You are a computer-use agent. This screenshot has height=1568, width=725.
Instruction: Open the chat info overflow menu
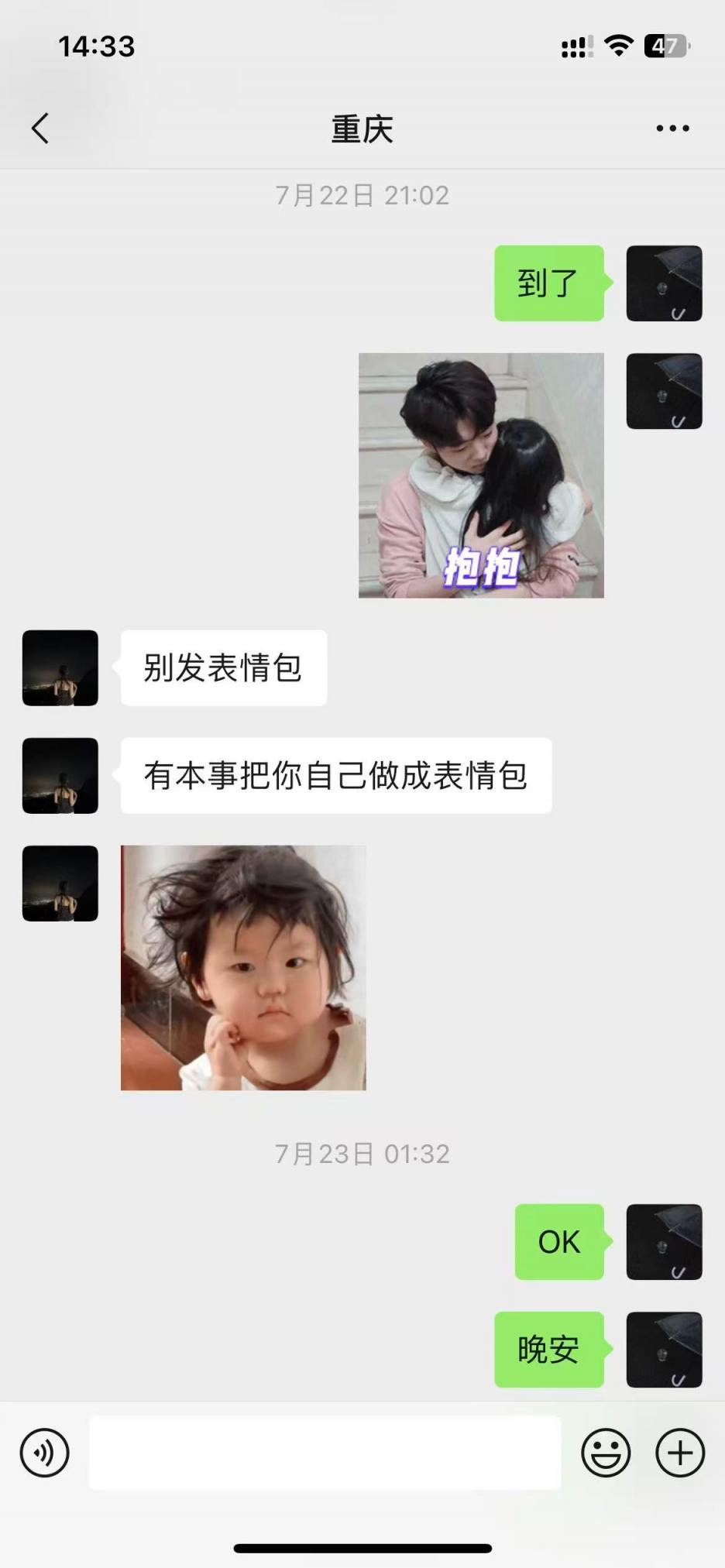[672, 129]
